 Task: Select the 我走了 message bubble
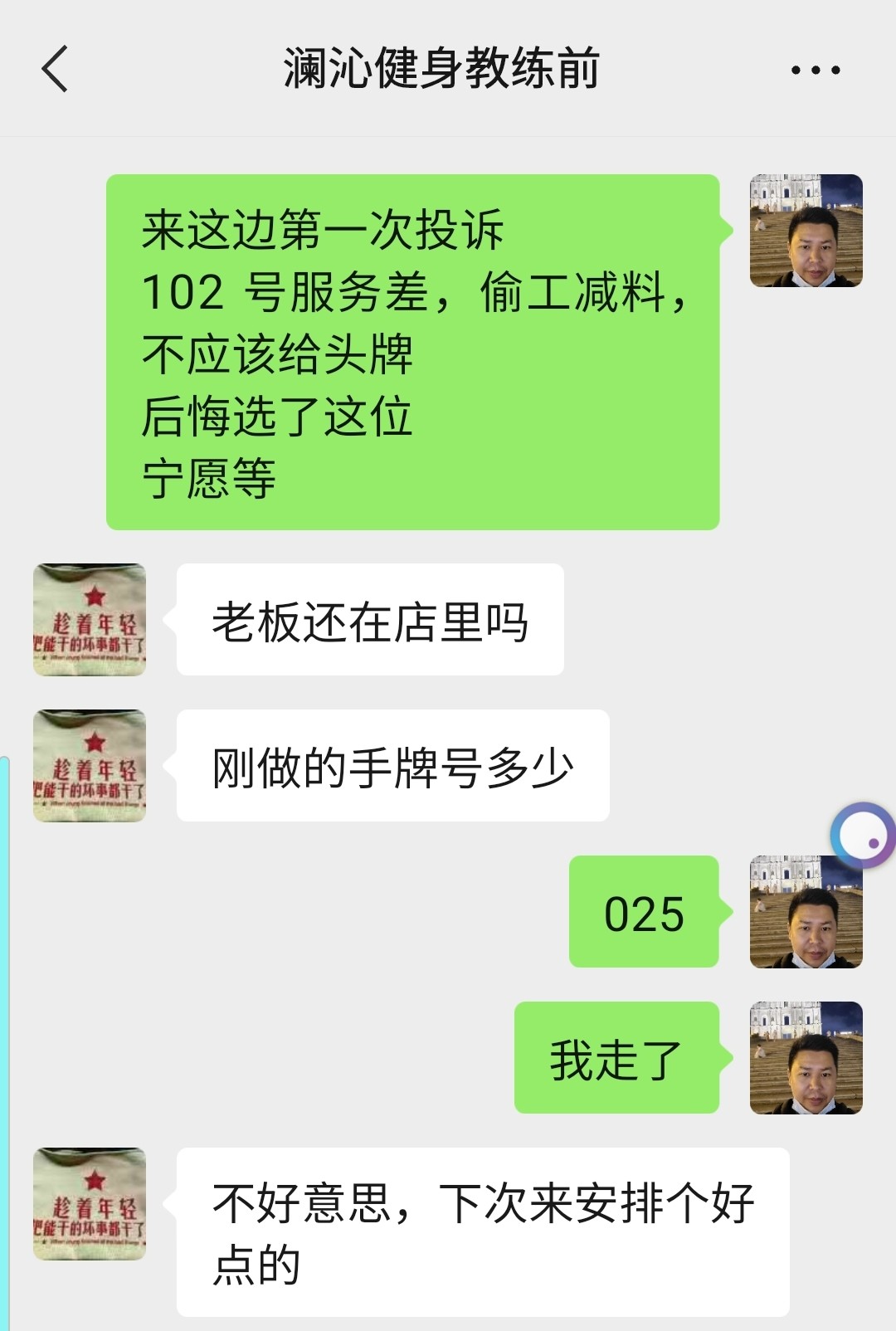pyautogui.click(x=618, y=1054)
